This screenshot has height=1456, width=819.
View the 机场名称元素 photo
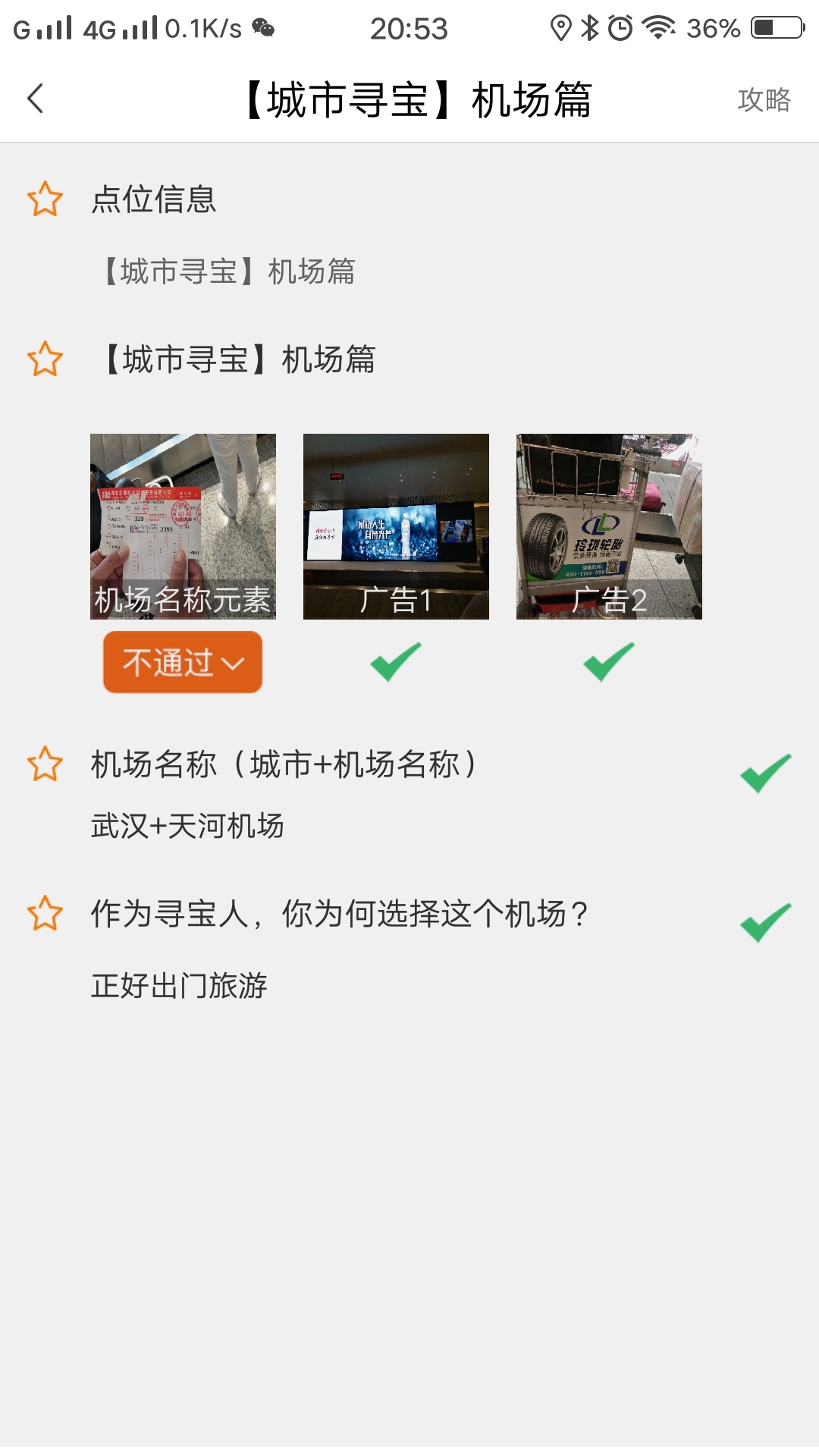(183, 526)
